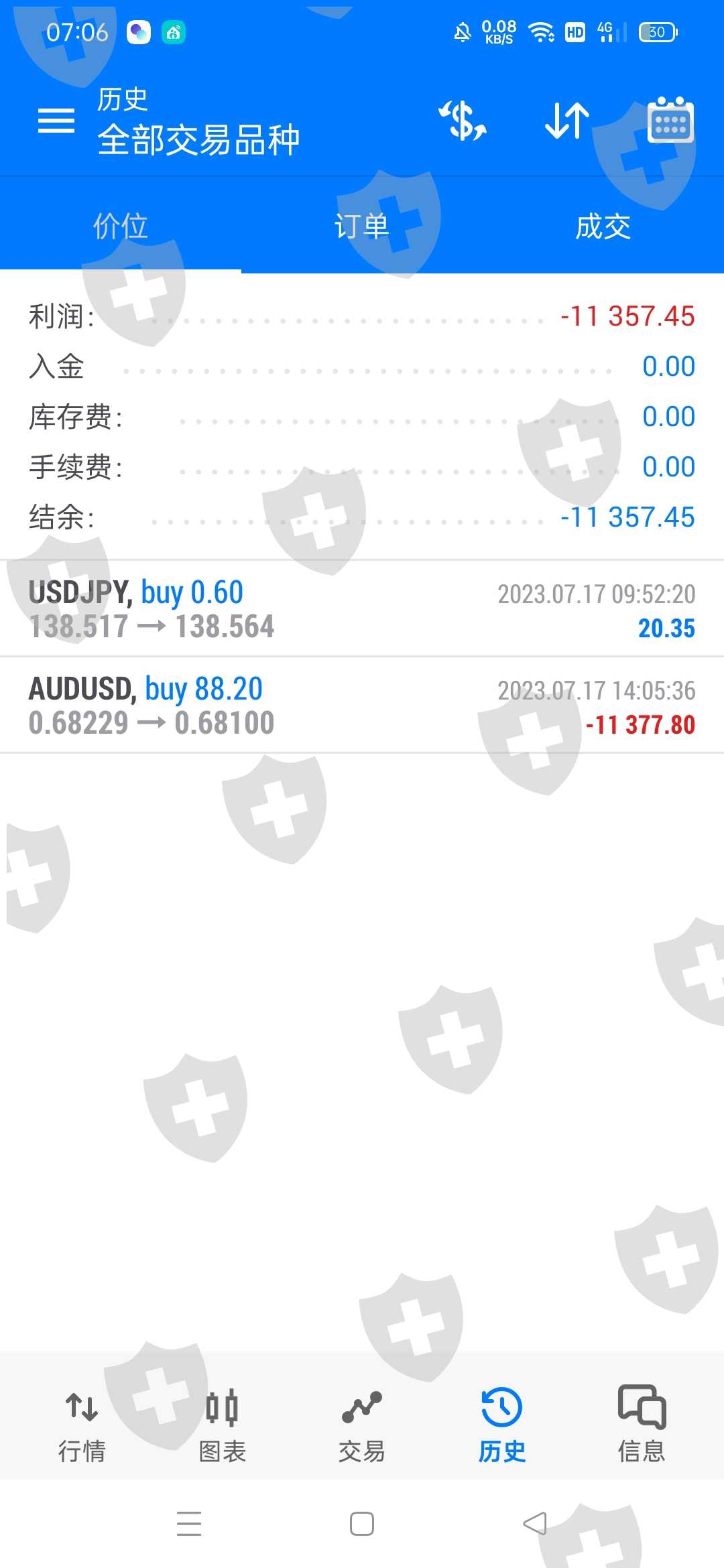Switch to the 价位 tab
Image resolution: width=724 pixels, height=1568 pixels.
(x=121, y=226)
